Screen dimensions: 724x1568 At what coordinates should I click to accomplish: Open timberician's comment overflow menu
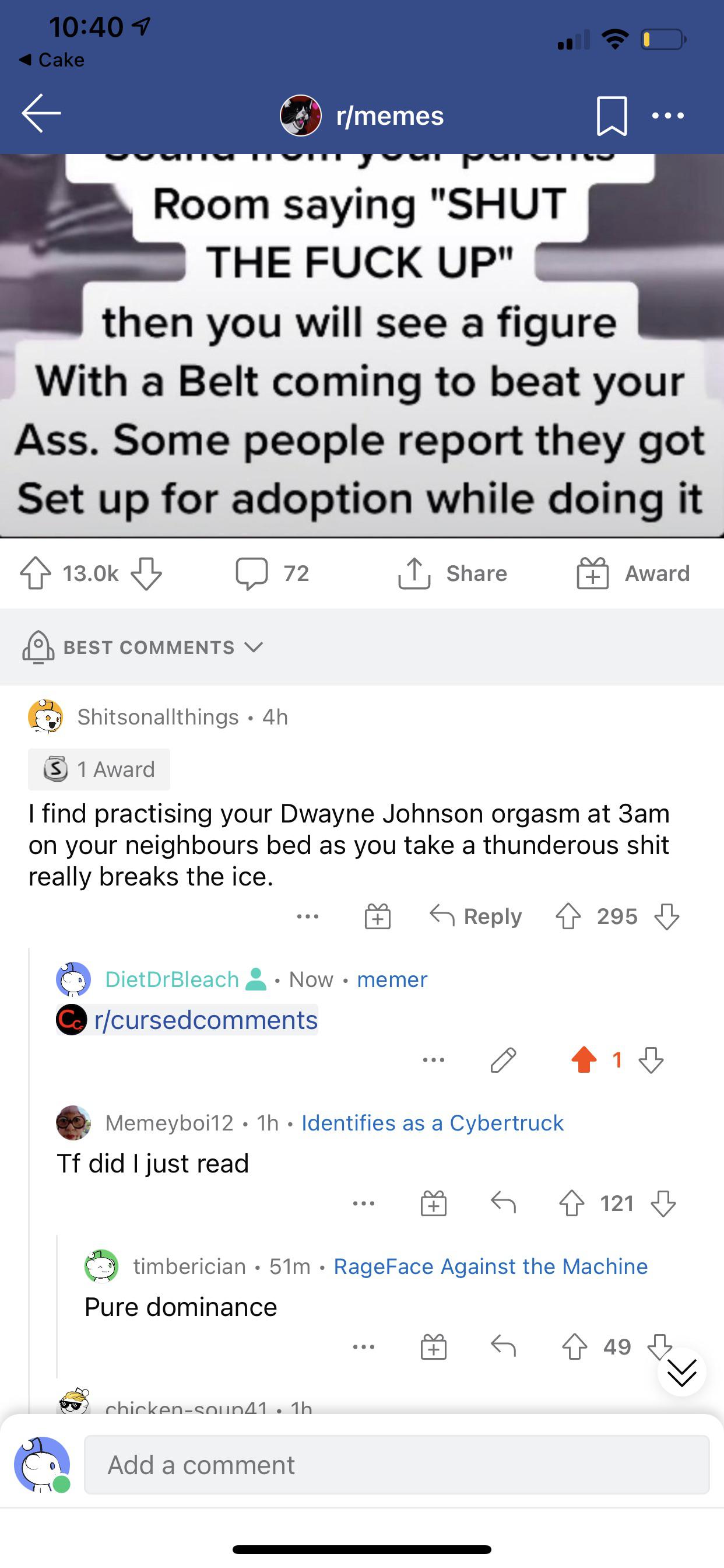363,1346
